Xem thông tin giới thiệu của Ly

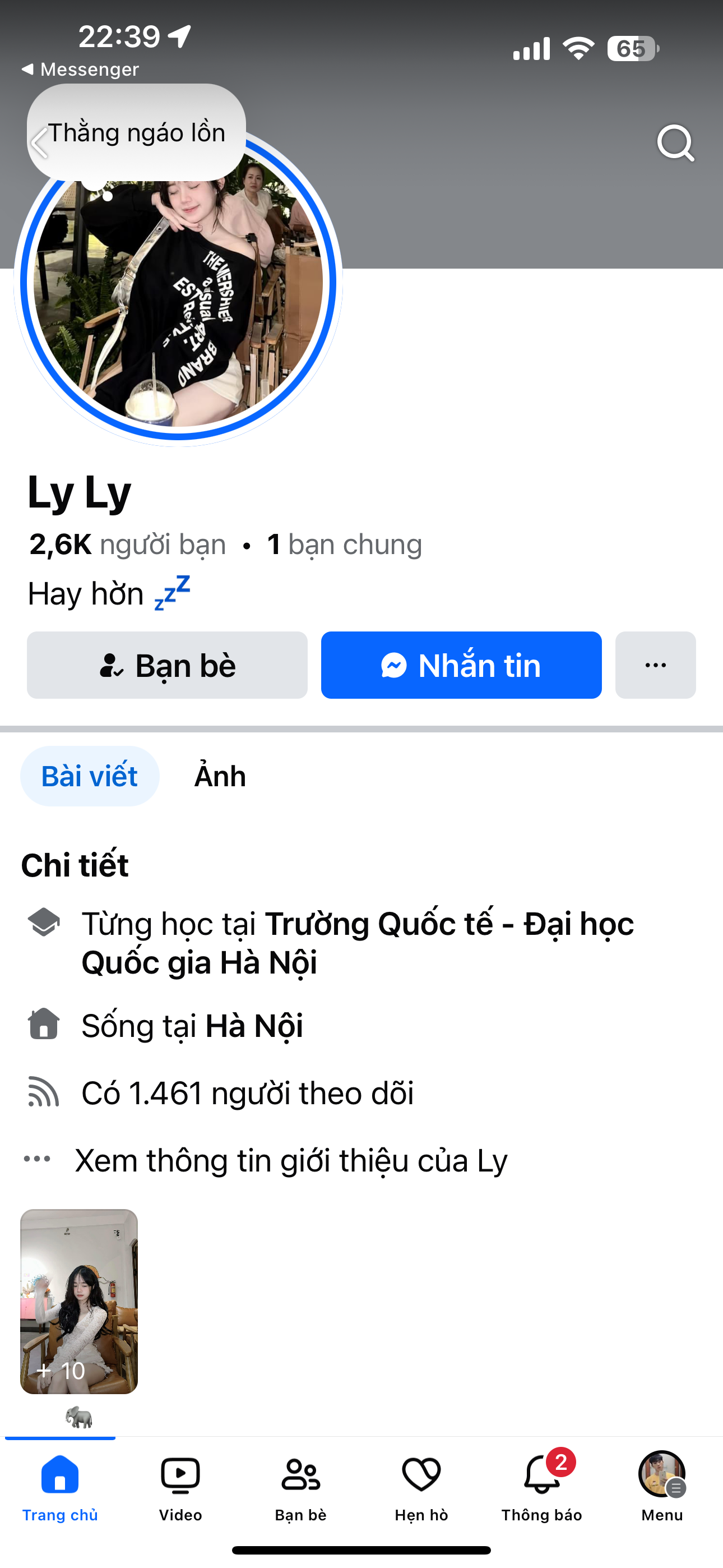tap(290, 1160)
